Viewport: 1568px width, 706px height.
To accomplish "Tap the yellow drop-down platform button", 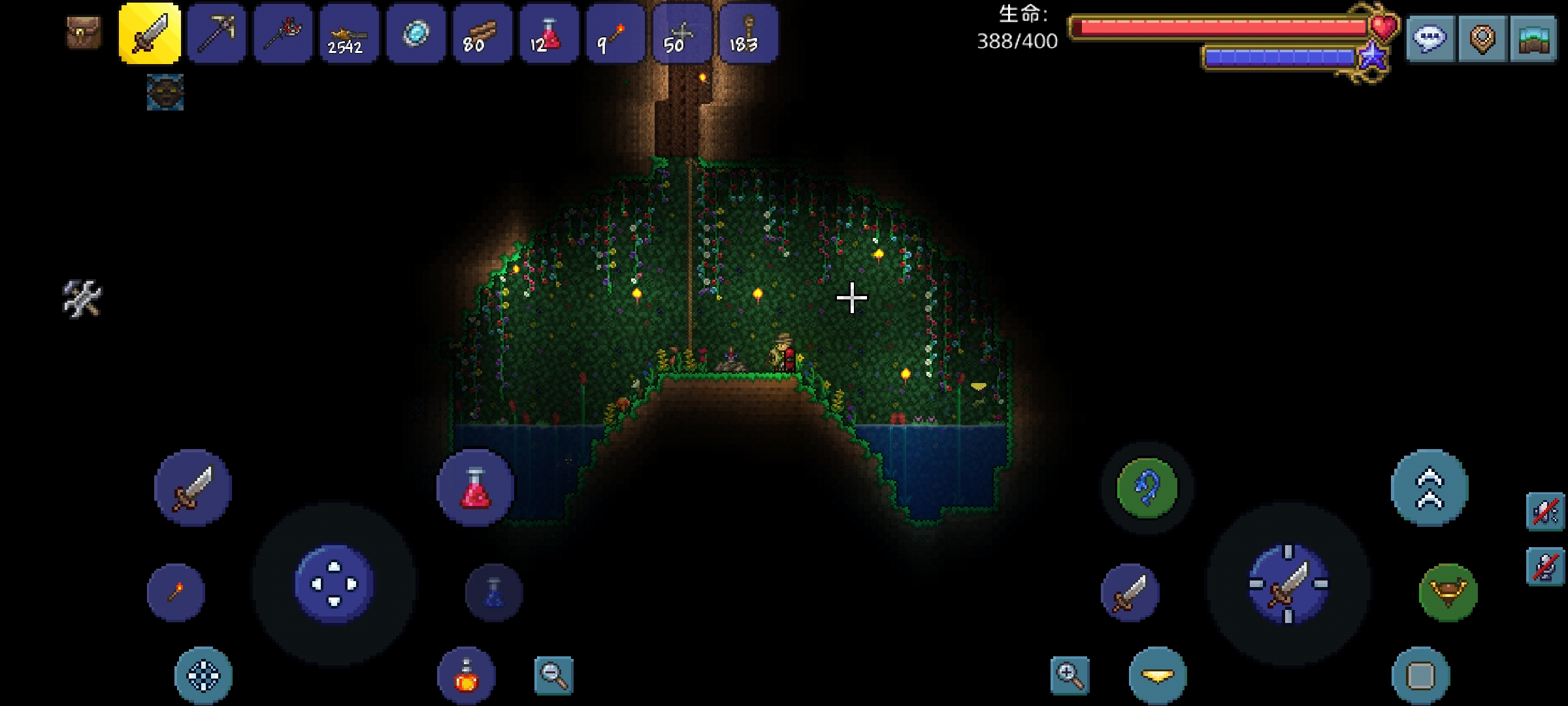I will [x=1158, y=675].
